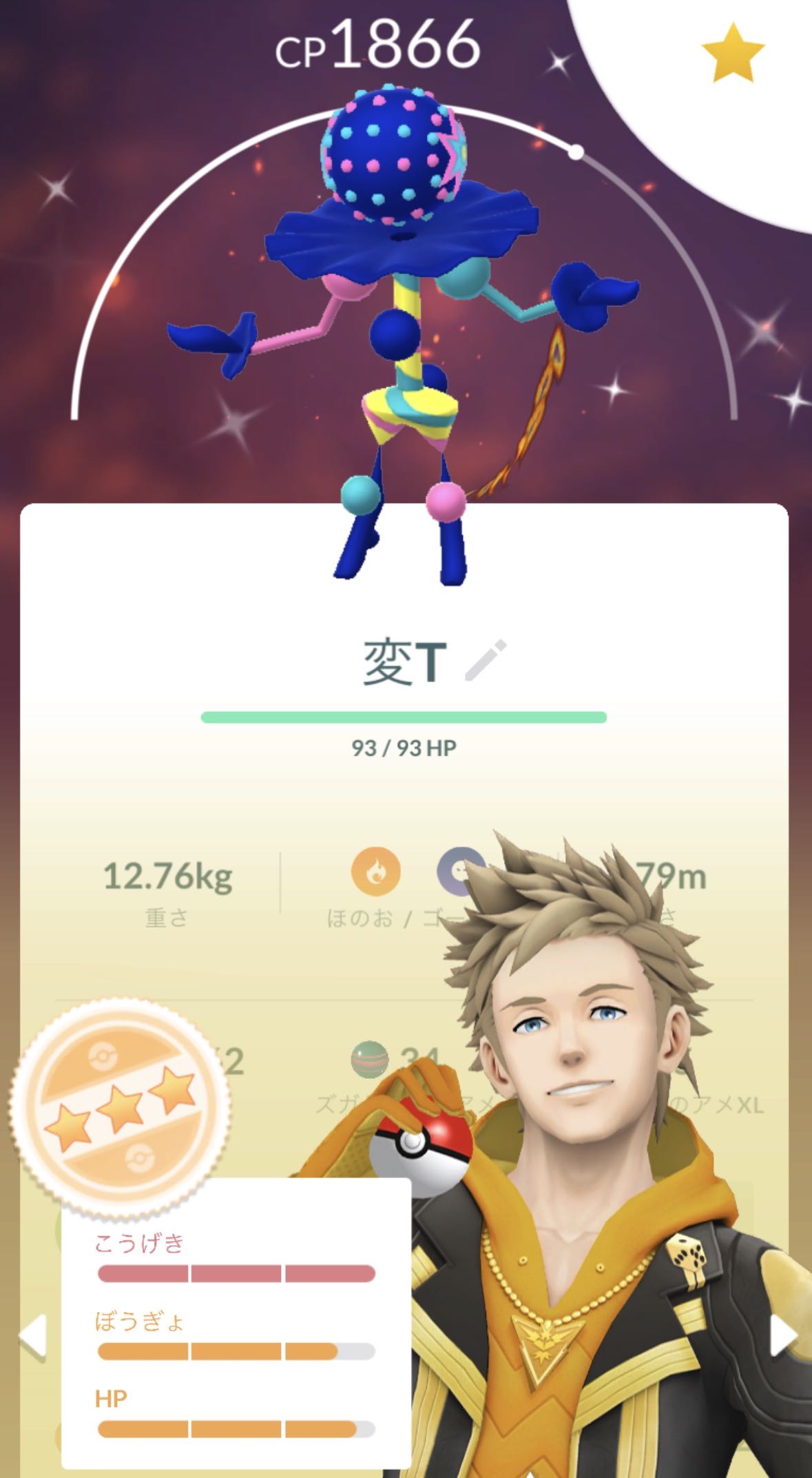
Task: Go to the next Pokémon's appraisal
Action: click(x=783, y=1335)
